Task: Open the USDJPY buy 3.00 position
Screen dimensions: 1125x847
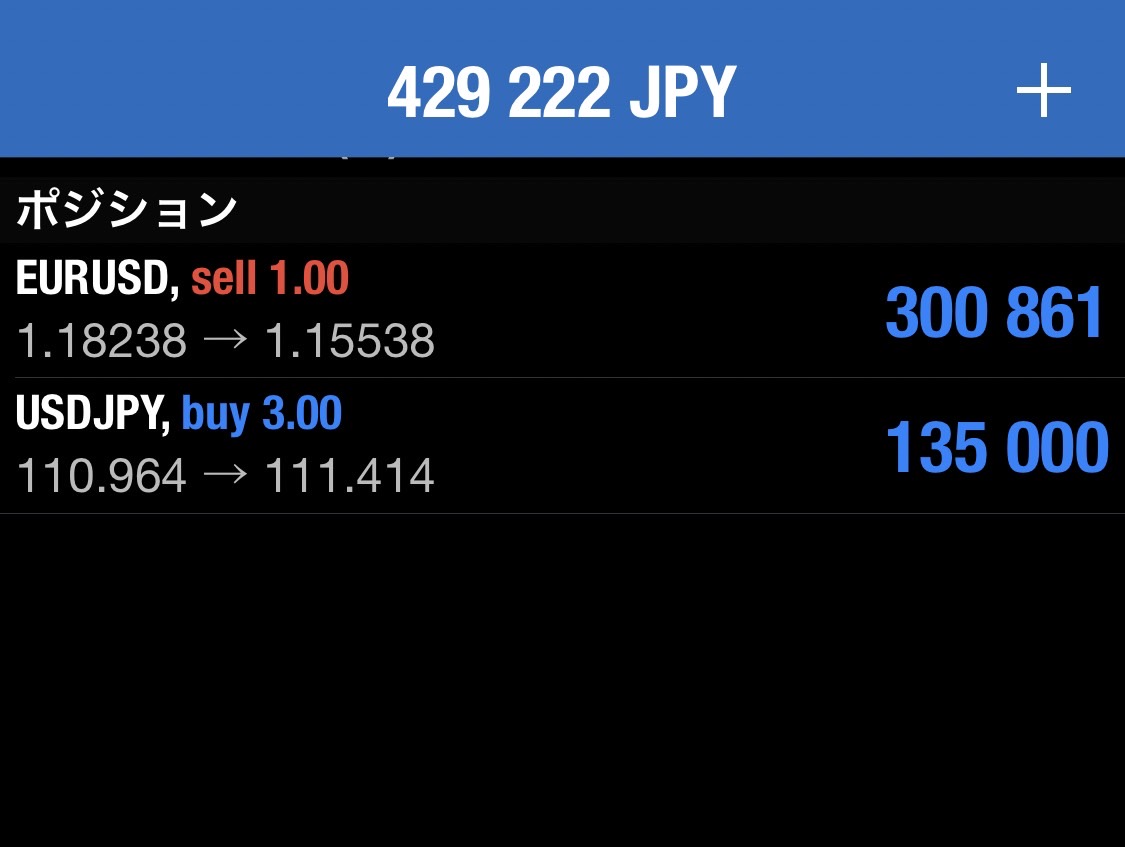Action: click(560, 446)
